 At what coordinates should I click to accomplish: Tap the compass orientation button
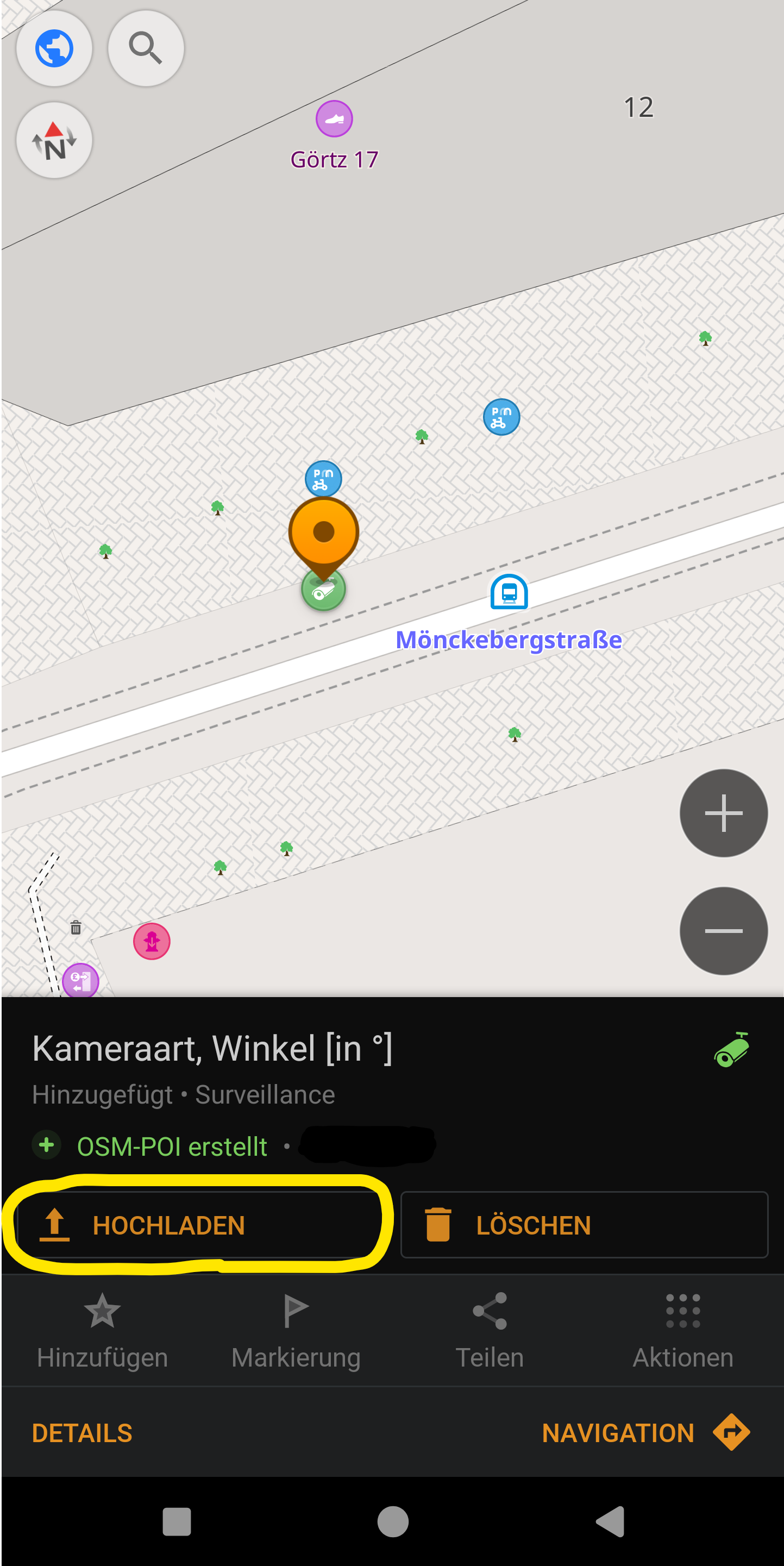coord(54,140)
